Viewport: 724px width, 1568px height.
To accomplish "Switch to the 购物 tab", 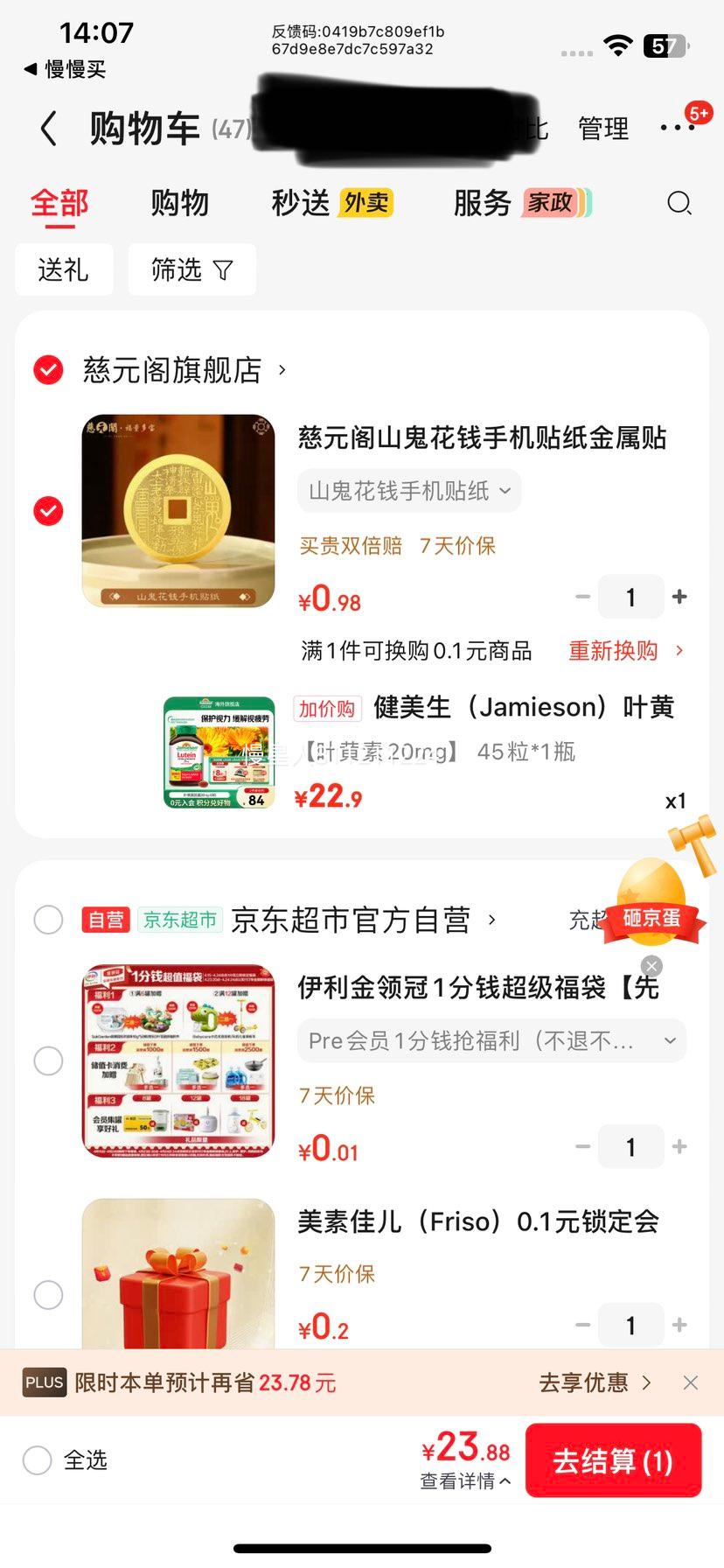I will tap(180, 203).
